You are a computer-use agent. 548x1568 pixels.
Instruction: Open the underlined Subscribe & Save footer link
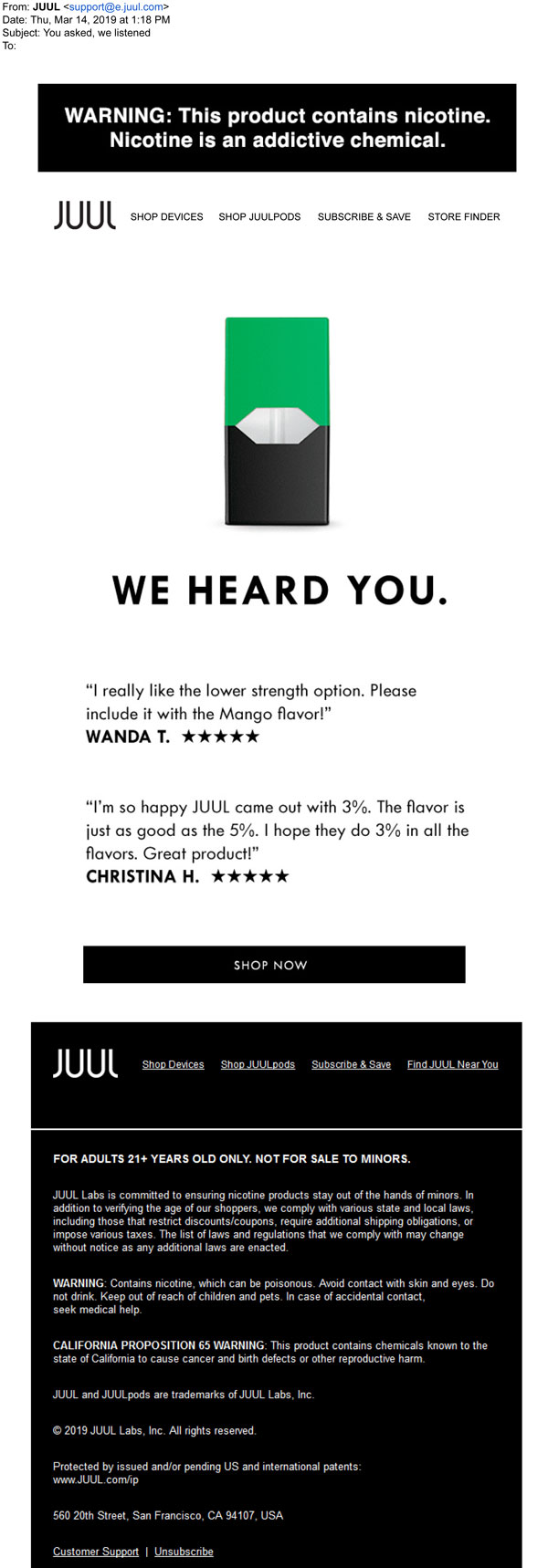click(x=351, y=1064)
